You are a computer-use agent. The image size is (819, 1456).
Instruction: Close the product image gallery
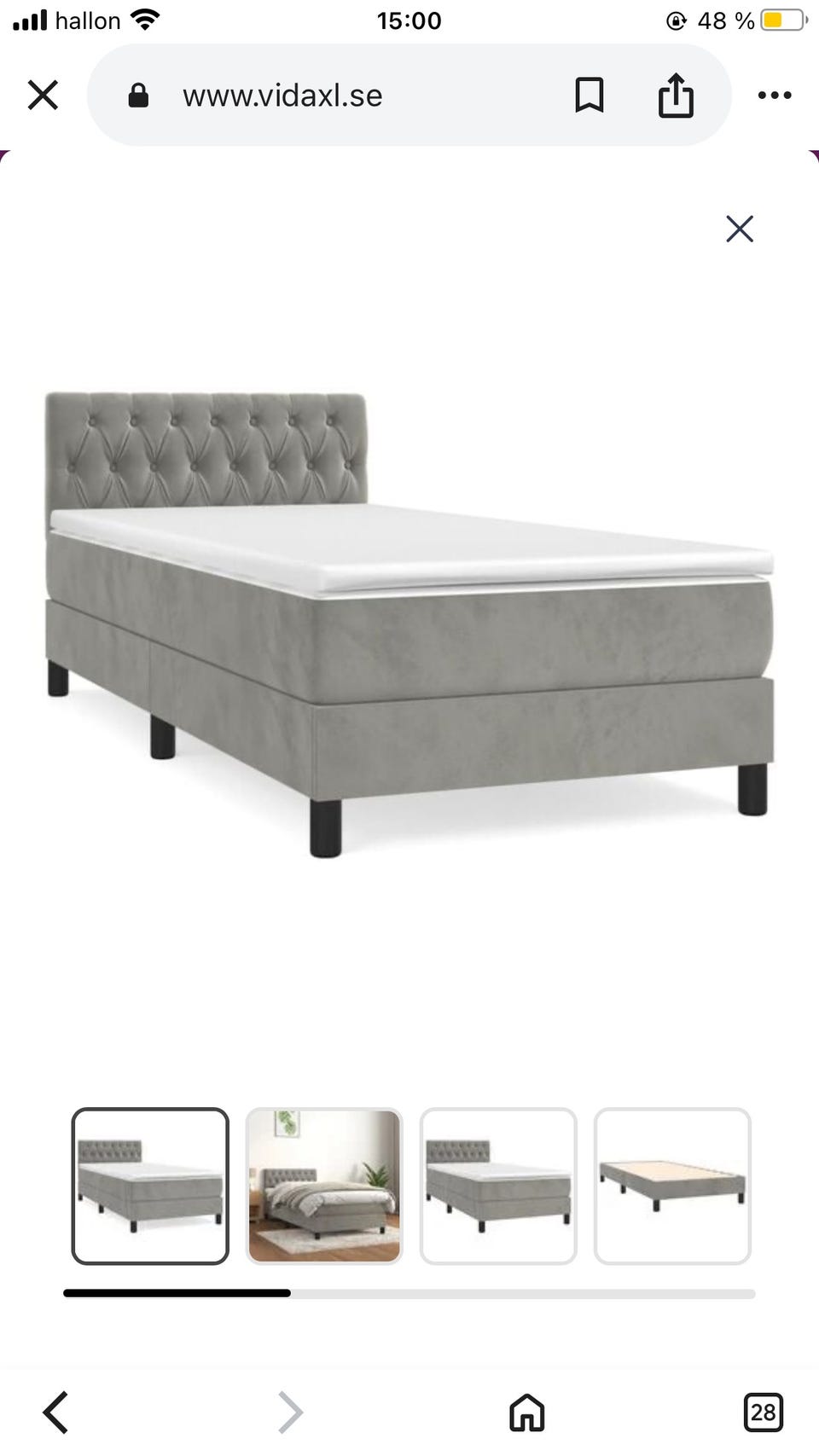(x=739, y=229)
